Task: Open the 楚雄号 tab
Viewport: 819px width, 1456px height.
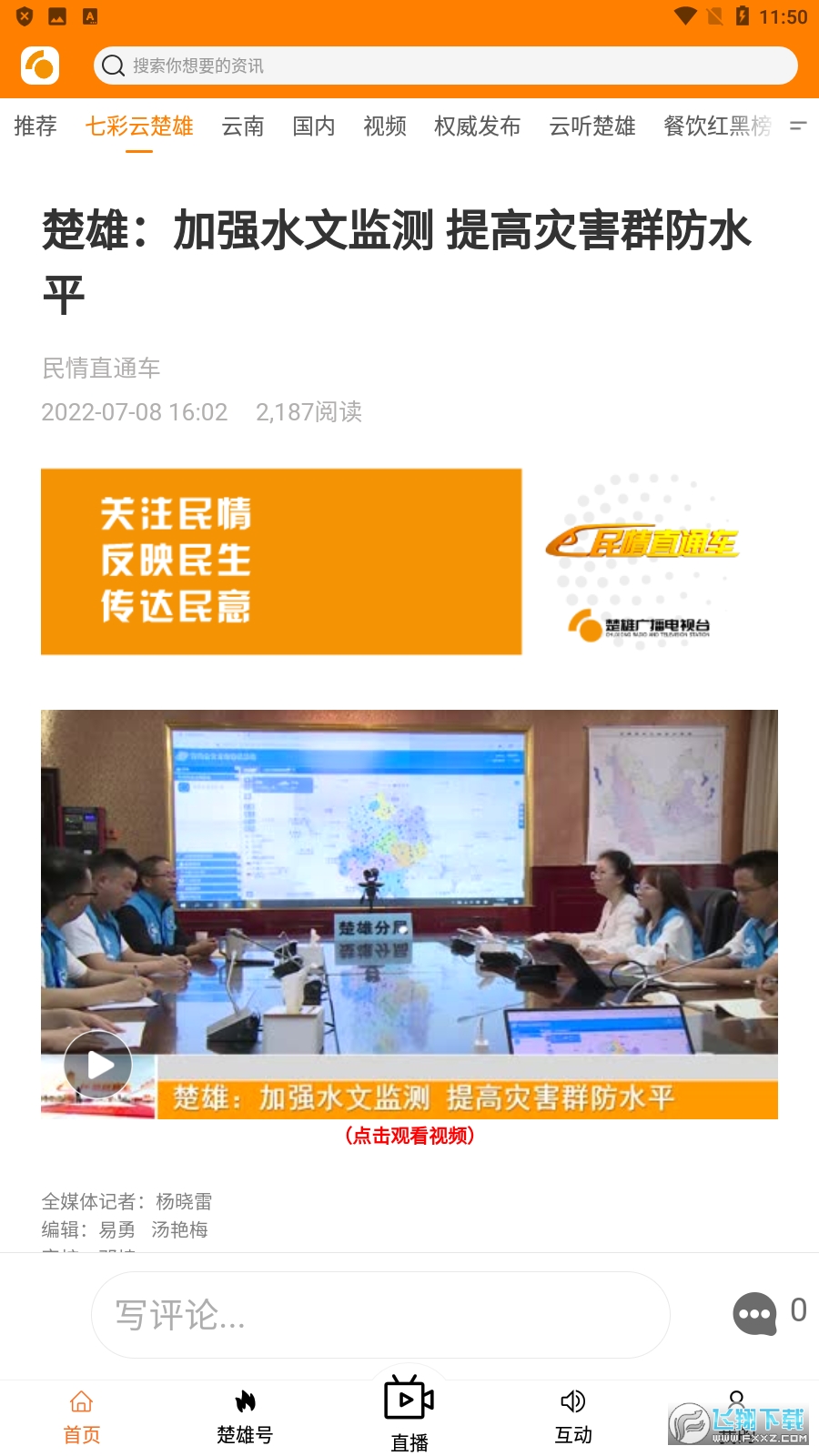Action: click(x=245, y=1417)
